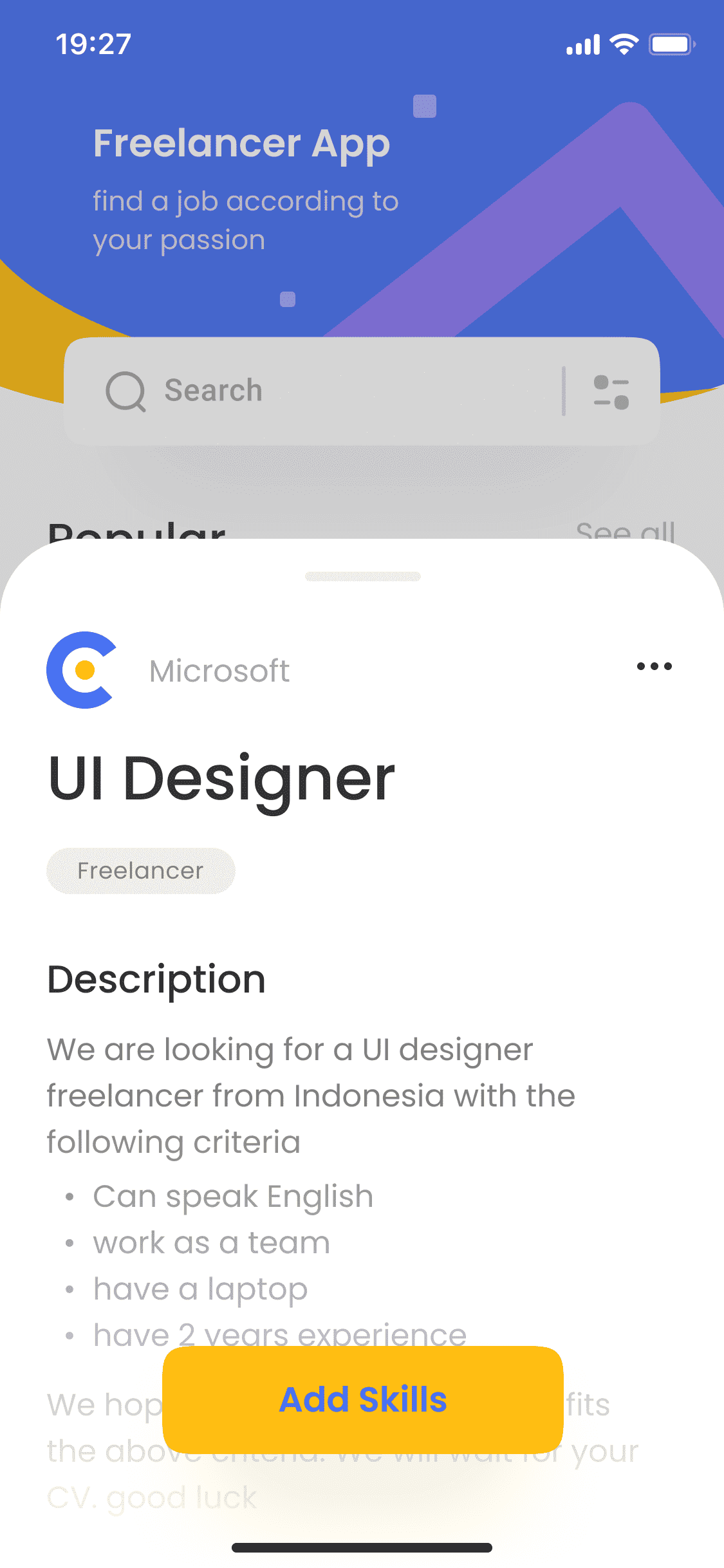
Task: Open the search filter settings icon
Action: tap(611, 391)
